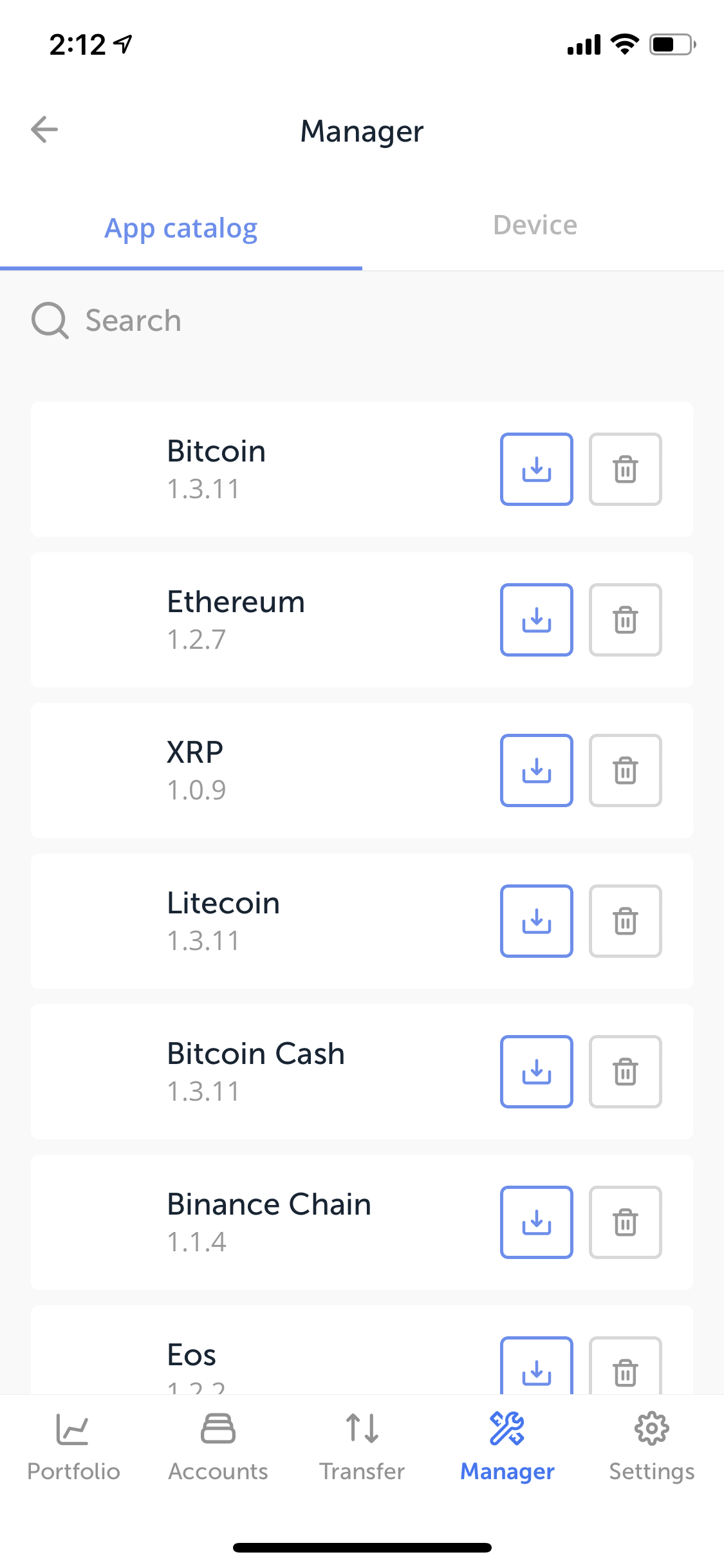Screen dimensions: 724x1568
Task: Select the App catalog tab
Action: 181,228
